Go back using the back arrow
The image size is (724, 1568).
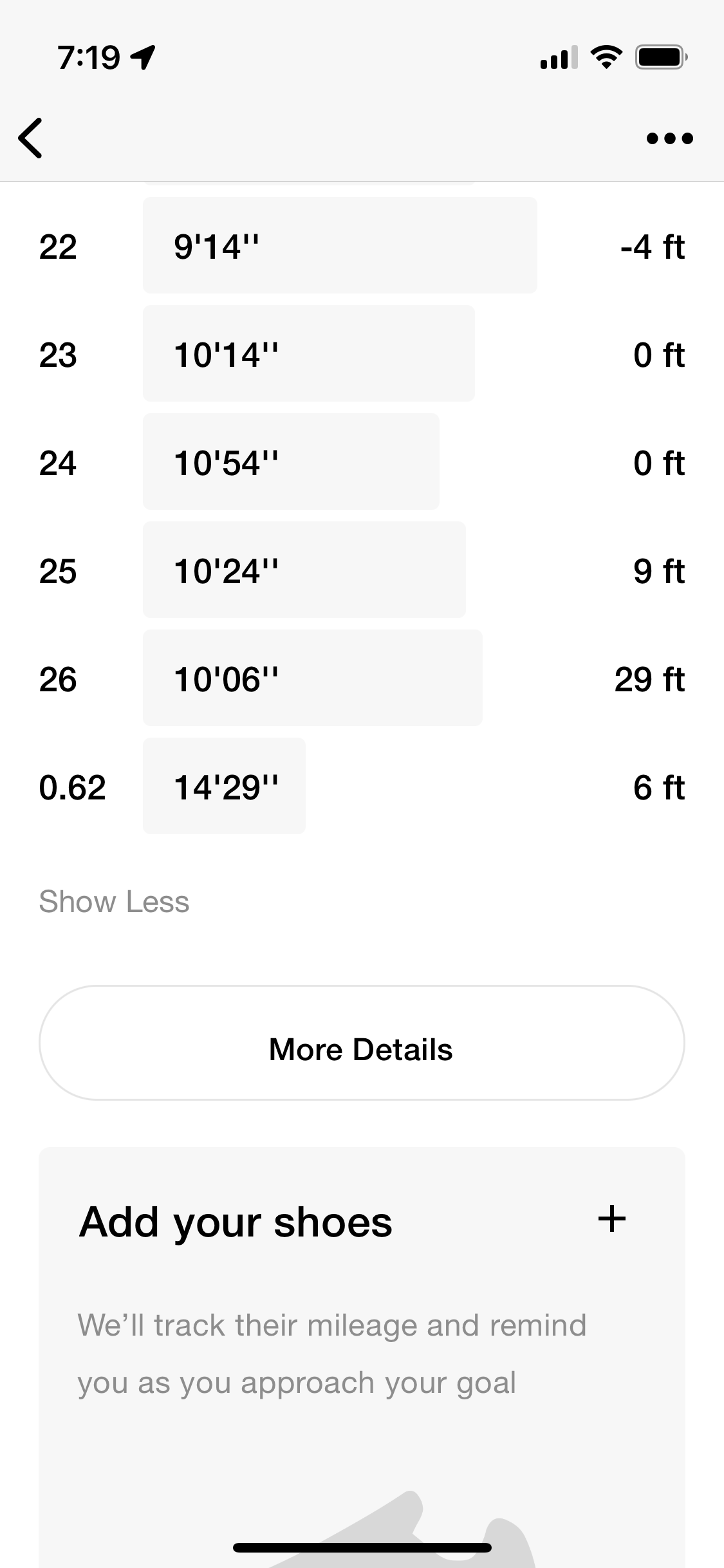coord(30,138)
